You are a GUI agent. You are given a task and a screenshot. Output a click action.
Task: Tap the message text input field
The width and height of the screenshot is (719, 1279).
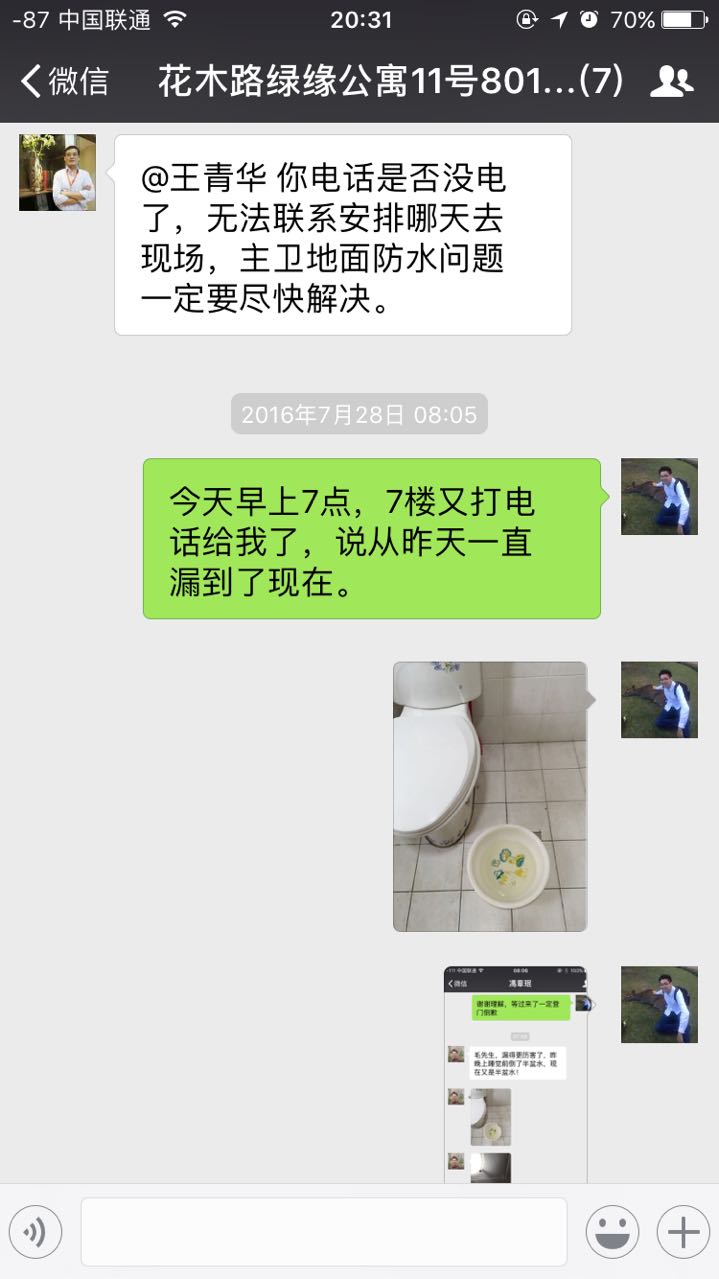(x=323, y=1232)
